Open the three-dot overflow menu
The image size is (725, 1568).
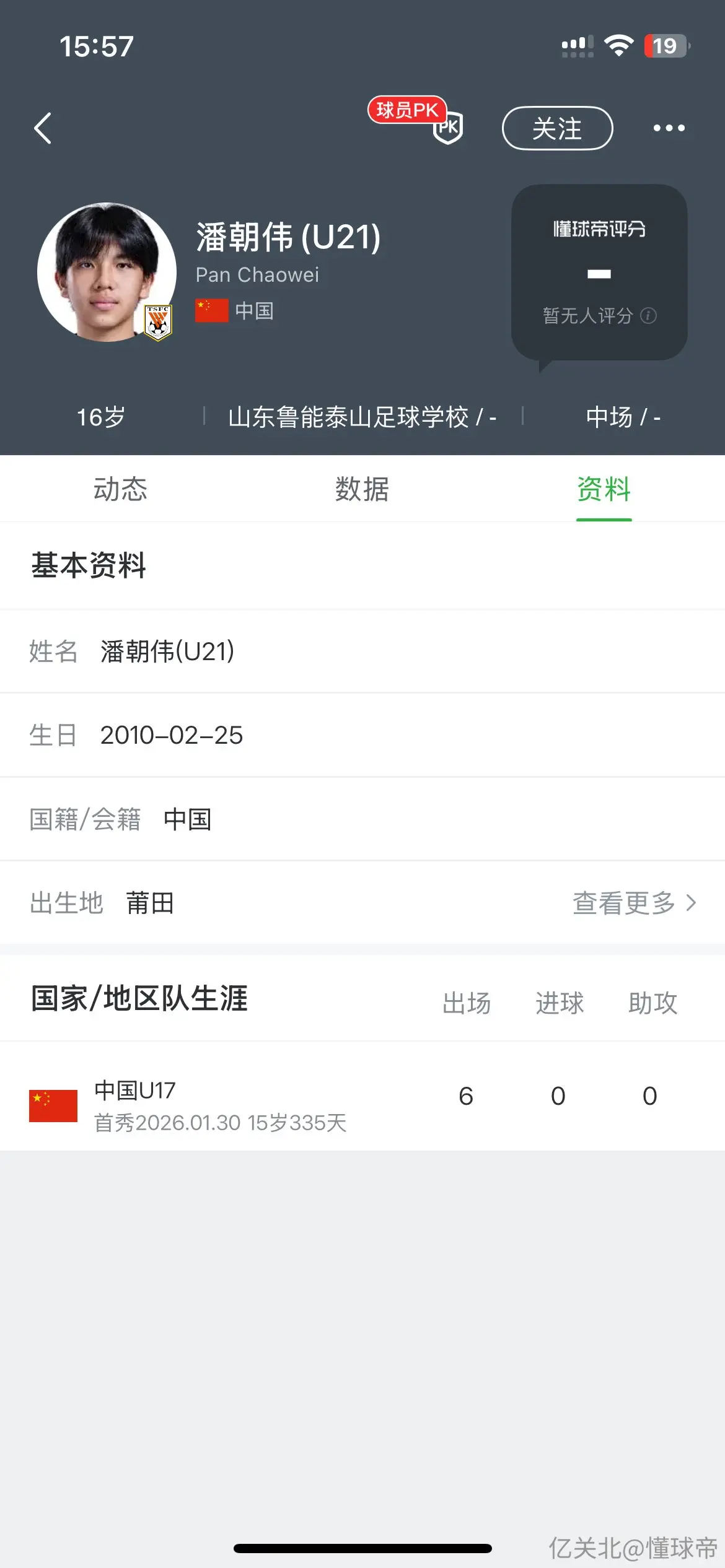point(669,128)
